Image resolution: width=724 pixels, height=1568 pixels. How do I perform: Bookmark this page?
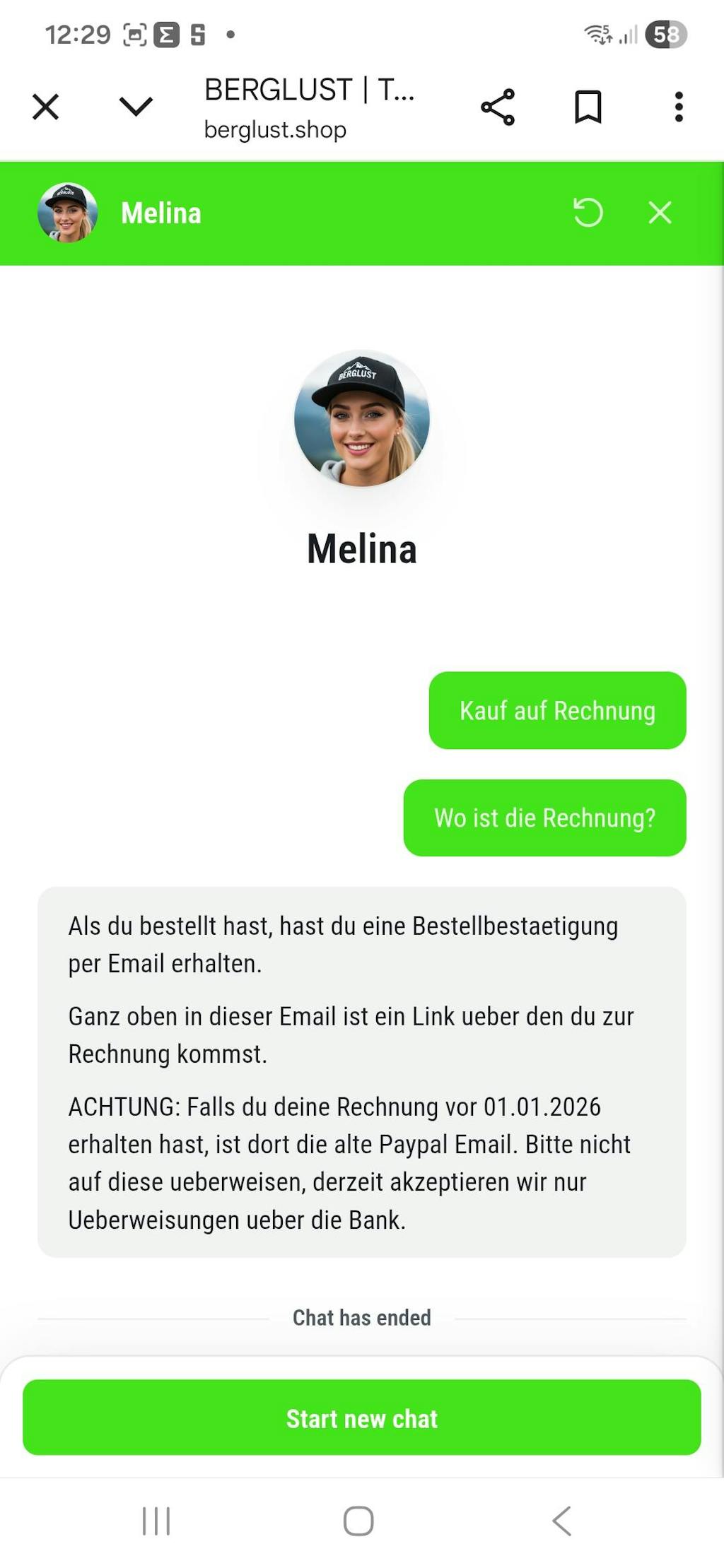588,107
